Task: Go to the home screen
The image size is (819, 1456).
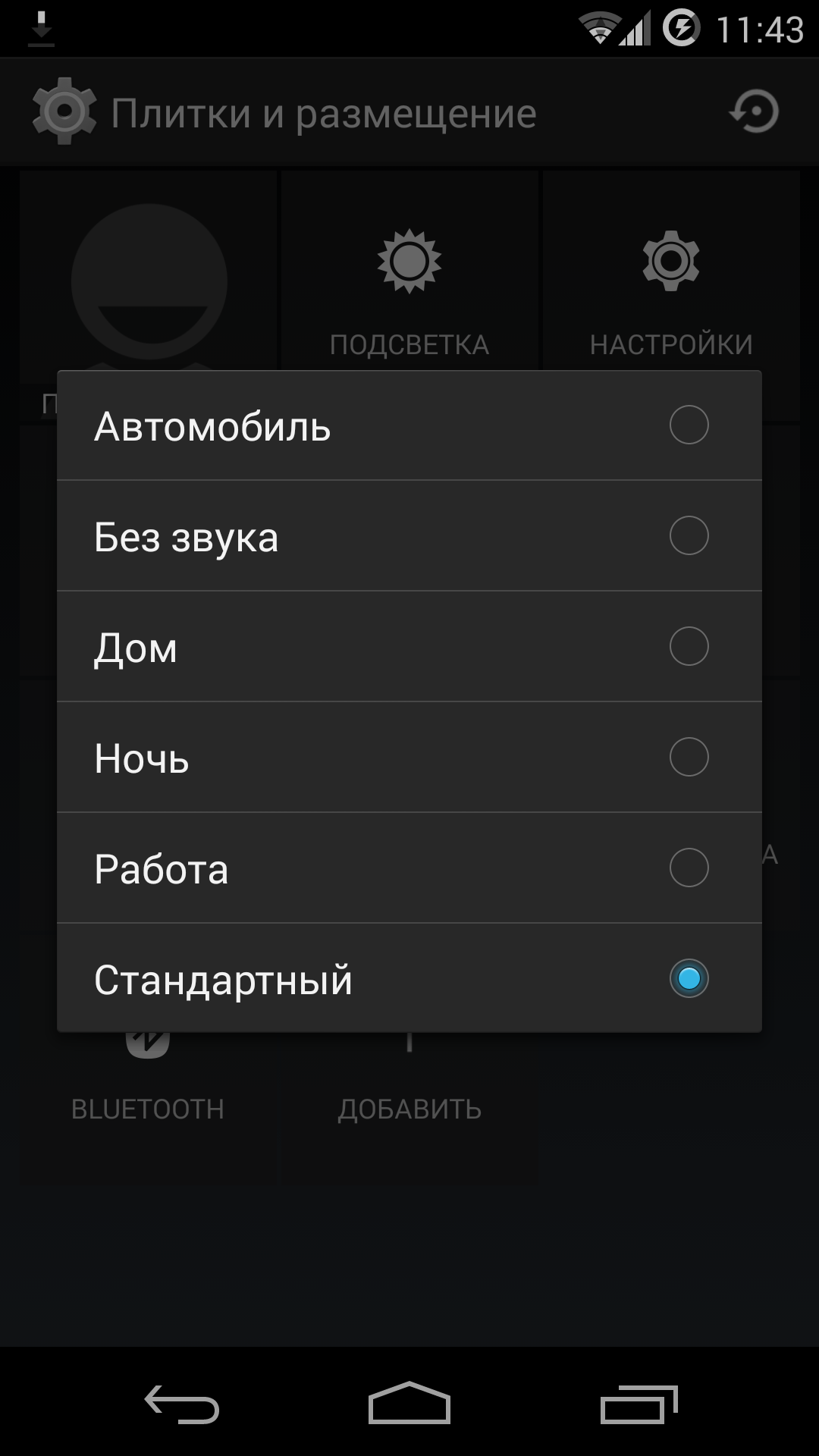Action: [409, 1404]
